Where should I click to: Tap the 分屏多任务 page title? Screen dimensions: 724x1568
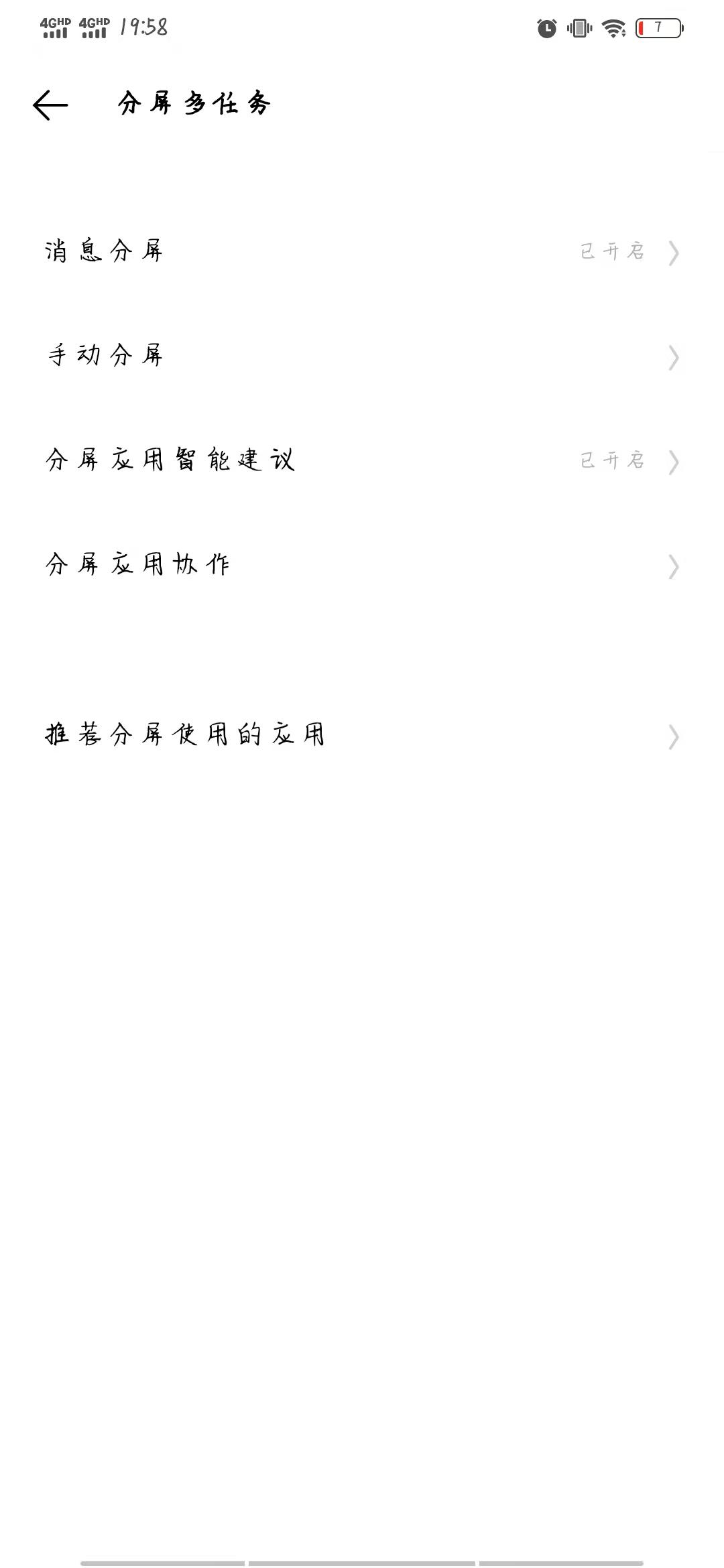[x=193, y=104]
